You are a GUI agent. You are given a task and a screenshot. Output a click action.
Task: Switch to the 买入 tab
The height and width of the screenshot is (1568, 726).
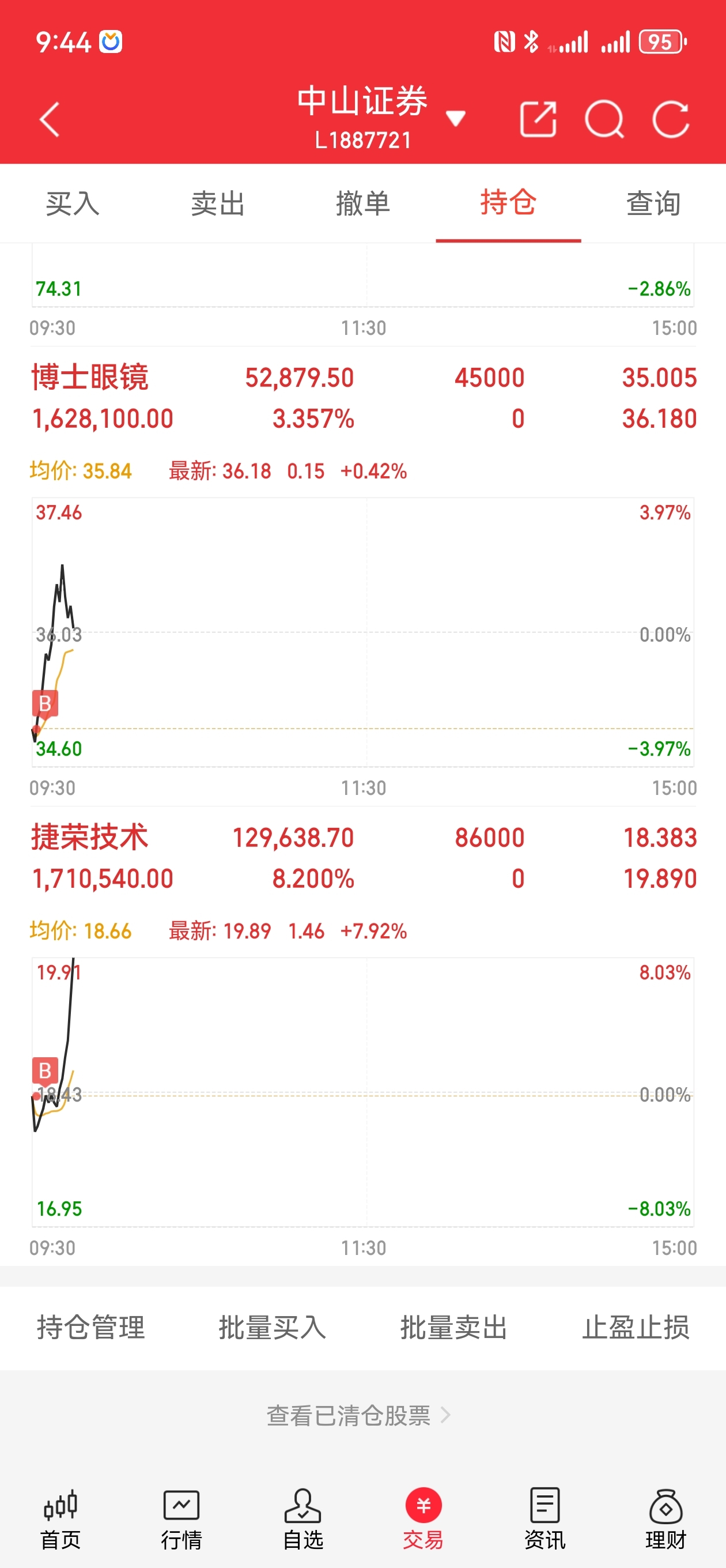point(73,203)
